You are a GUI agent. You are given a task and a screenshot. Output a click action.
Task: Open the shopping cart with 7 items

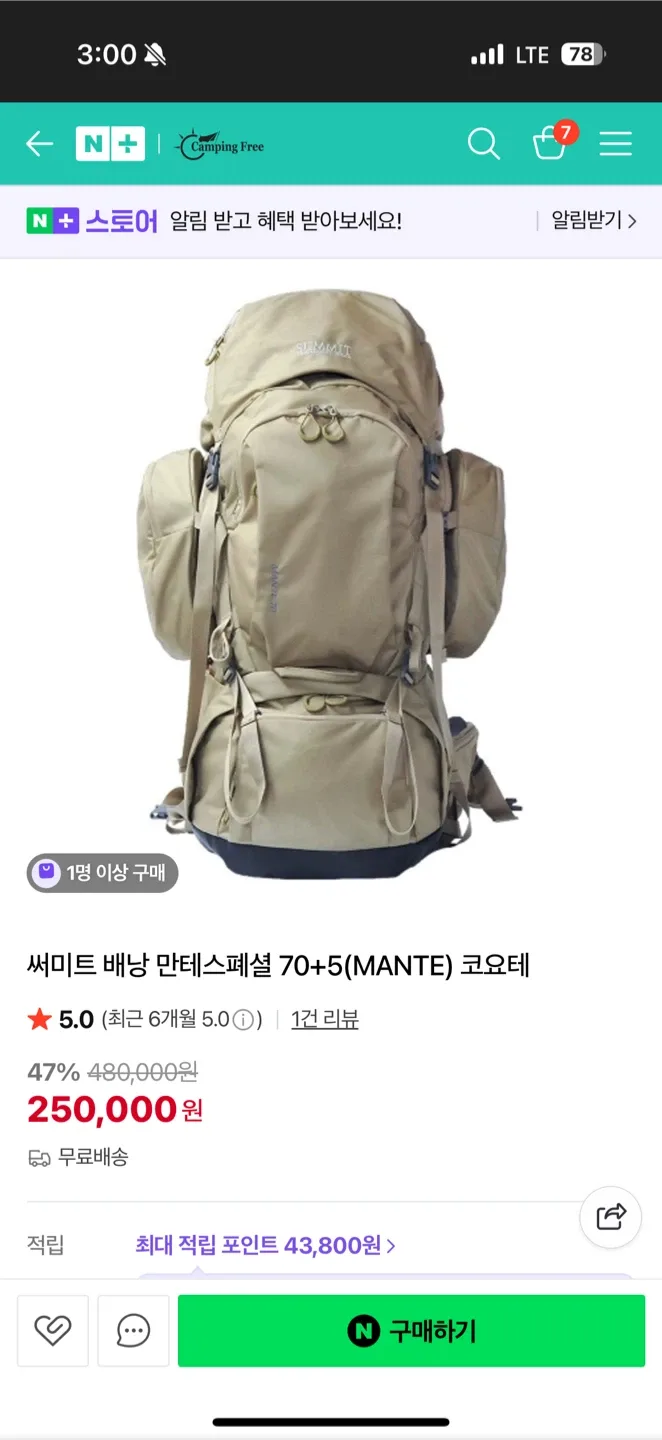550,143
